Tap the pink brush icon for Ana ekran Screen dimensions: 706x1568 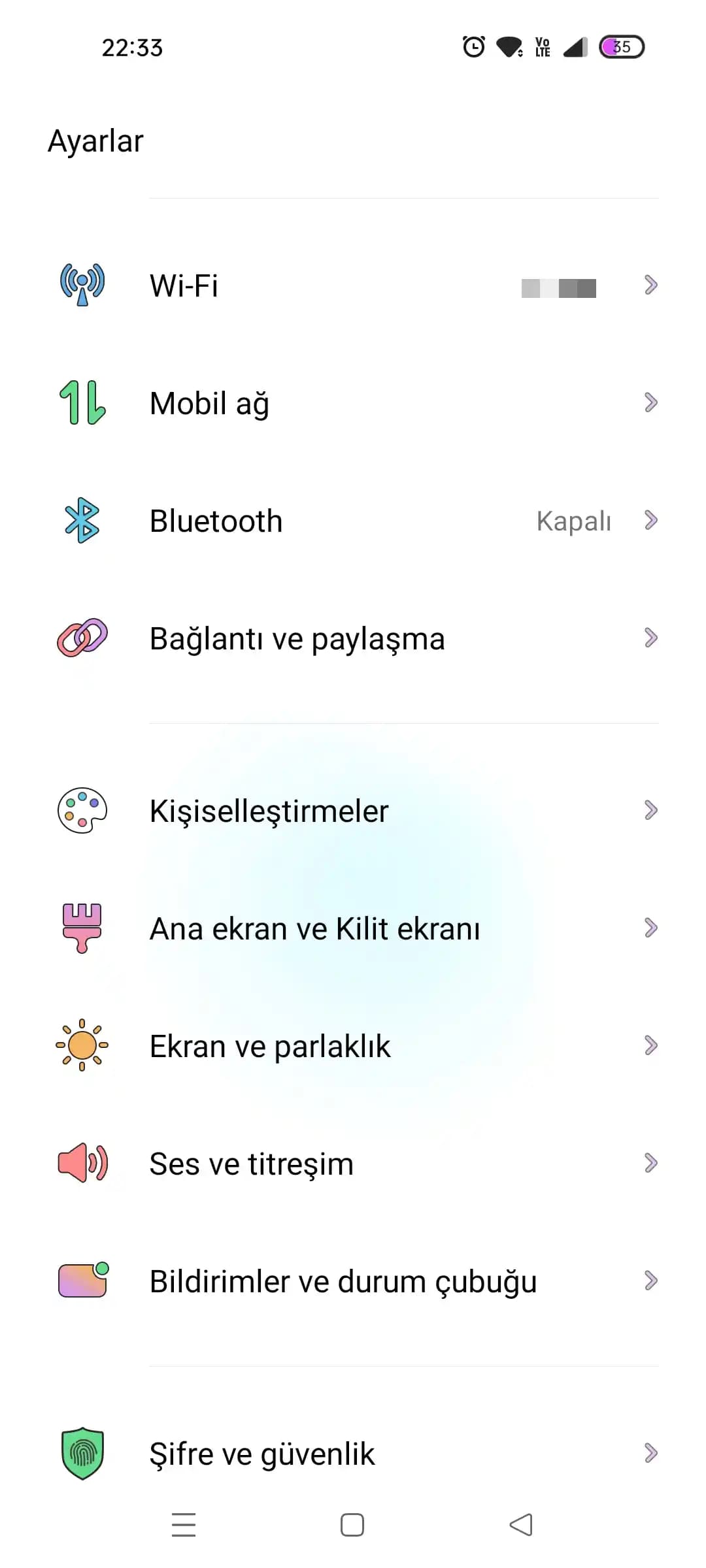82,928
